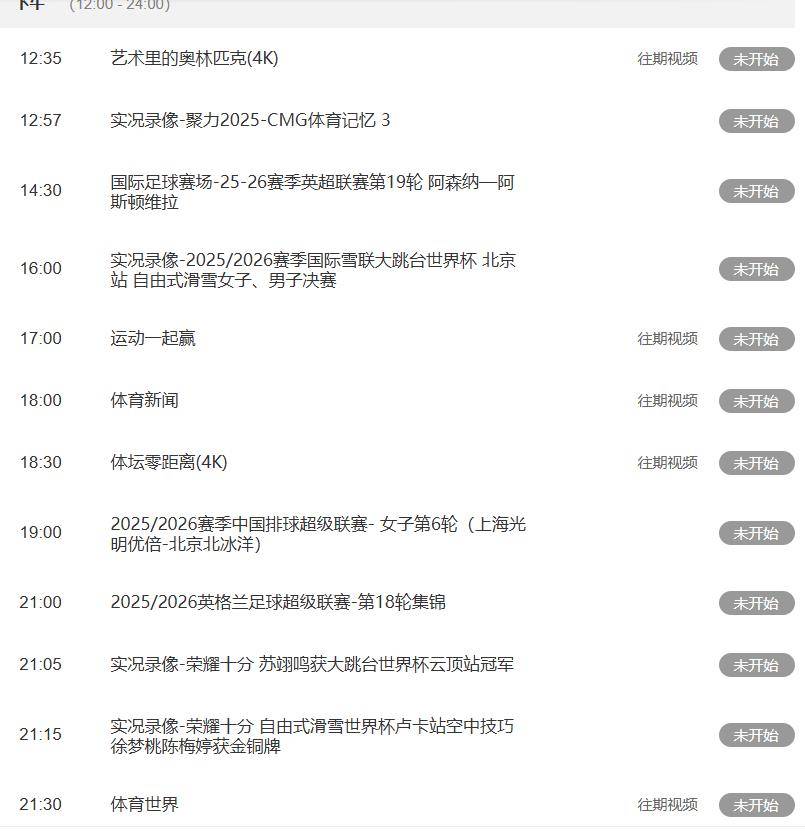805x831 pixels.
Task: Tap 未开始 beside 体坛零距离(4K)
Action: click(x=756, y=463)
